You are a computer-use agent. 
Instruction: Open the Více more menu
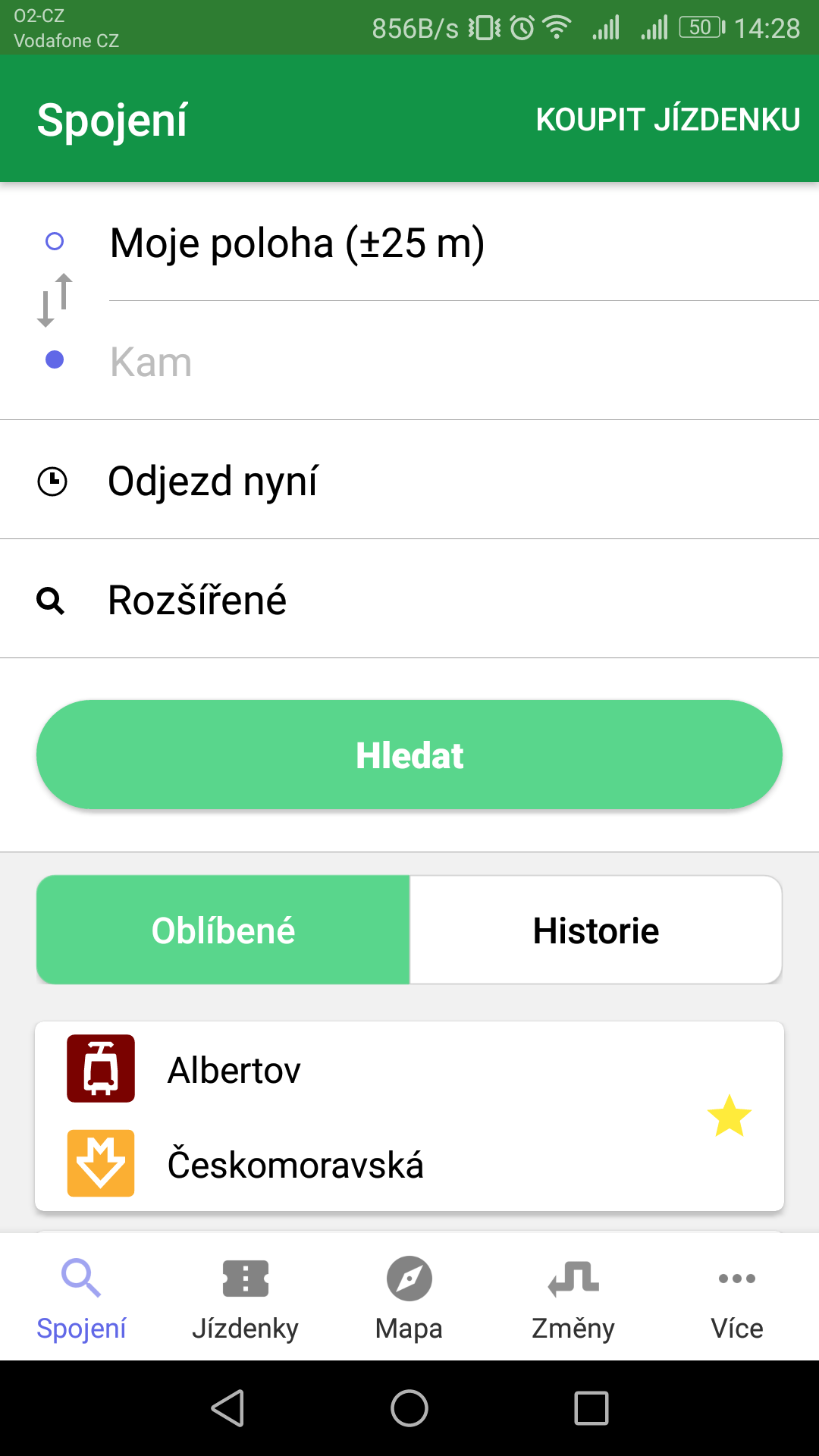[737, 1297]
